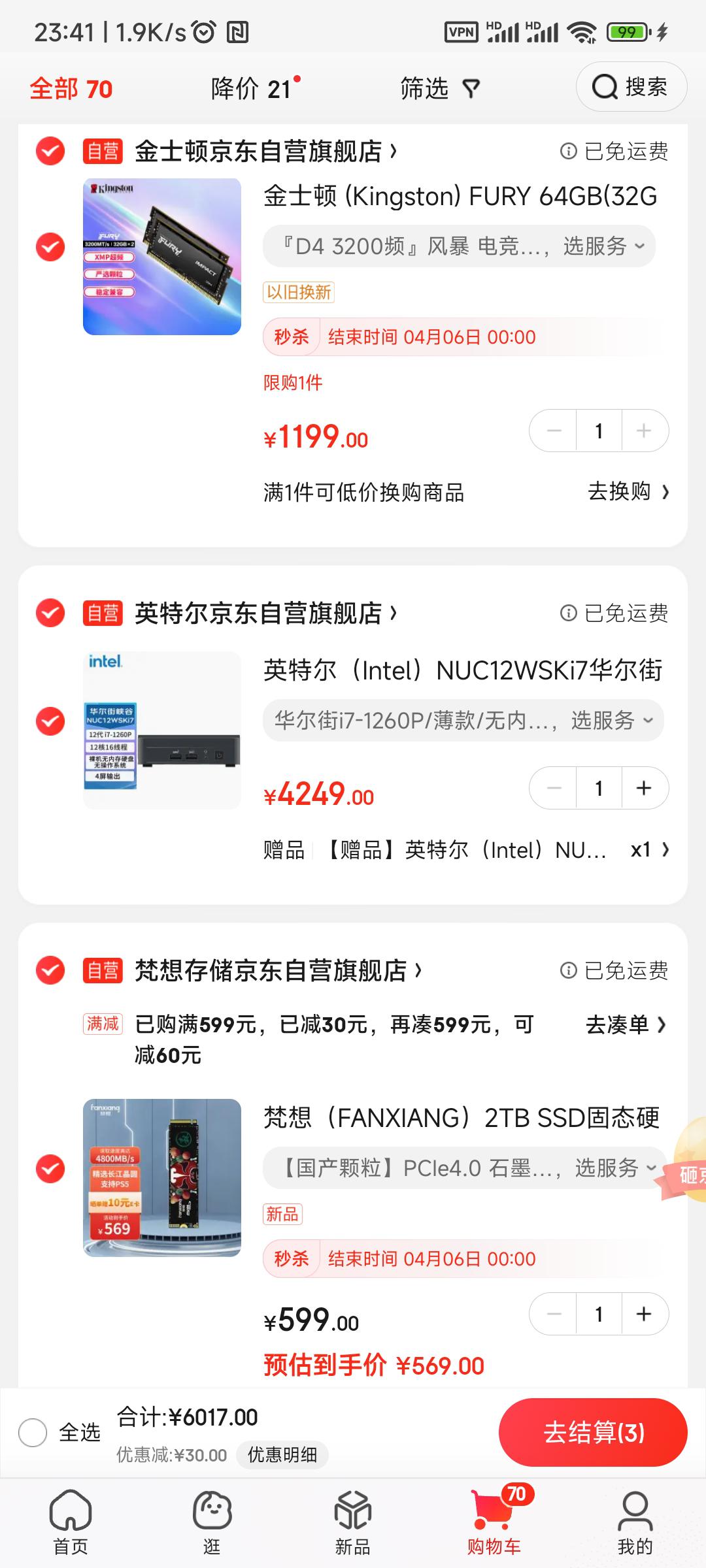Tap 去凑单 to add more for discount
The height and width of the screenshot is (1568, 706).
(625, 1024)
